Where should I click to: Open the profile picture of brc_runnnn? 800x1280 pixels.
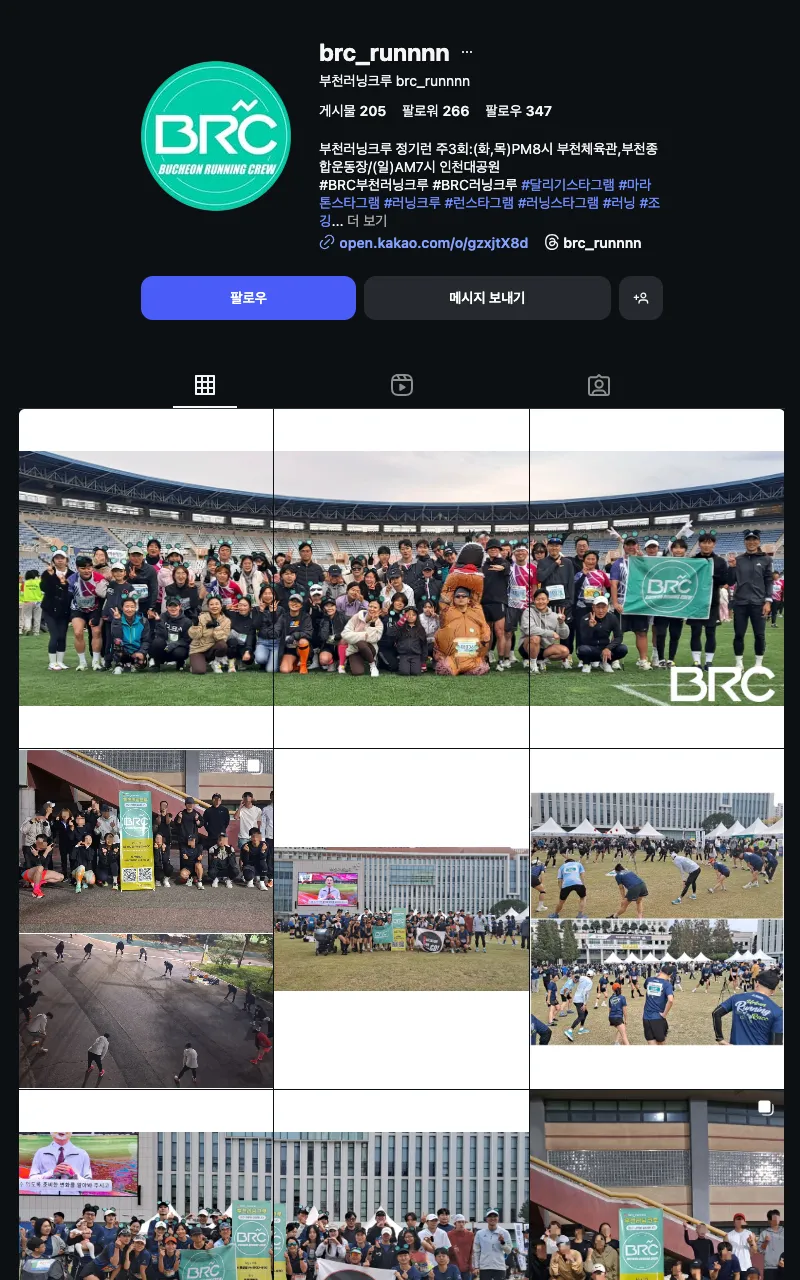(216, 136)
